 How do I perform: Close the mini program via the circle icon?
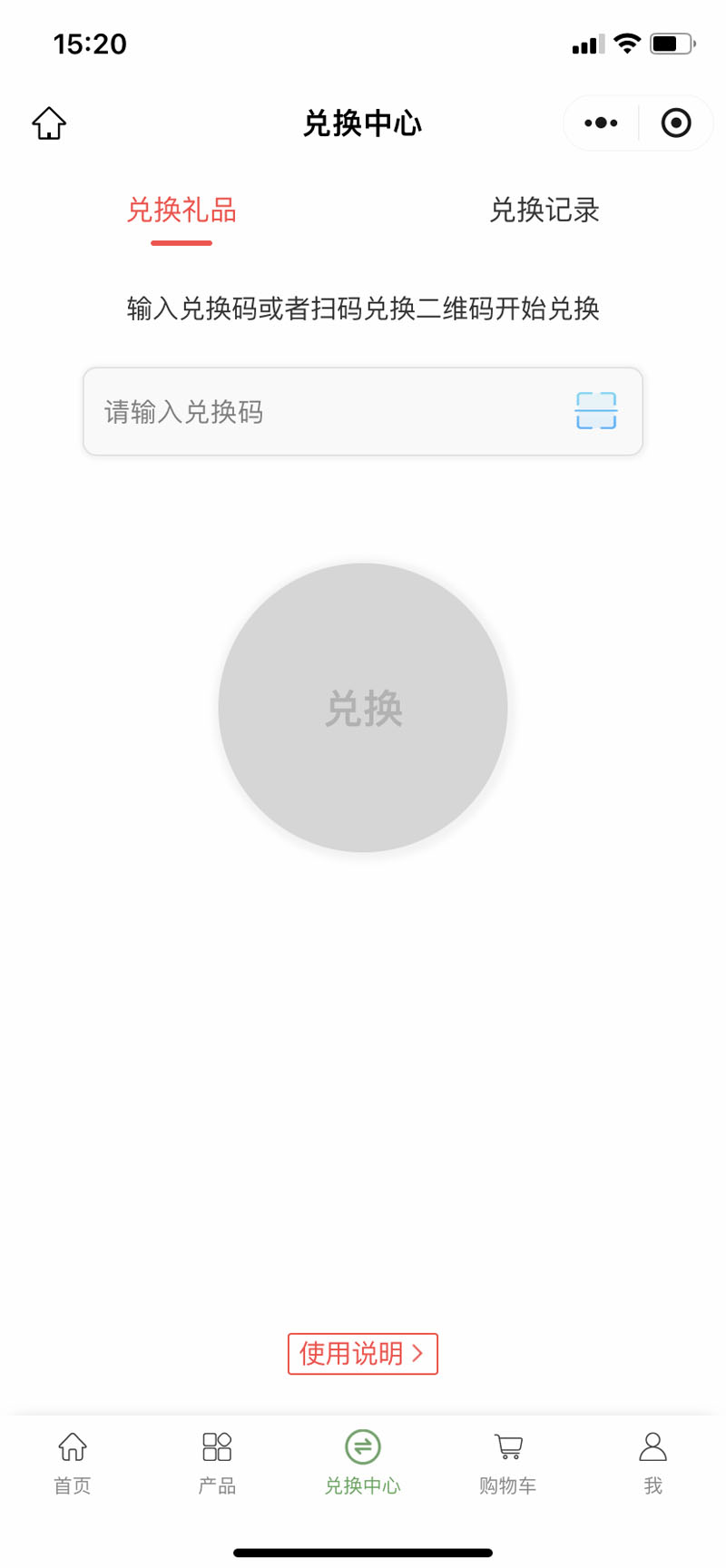pos(676,123)
